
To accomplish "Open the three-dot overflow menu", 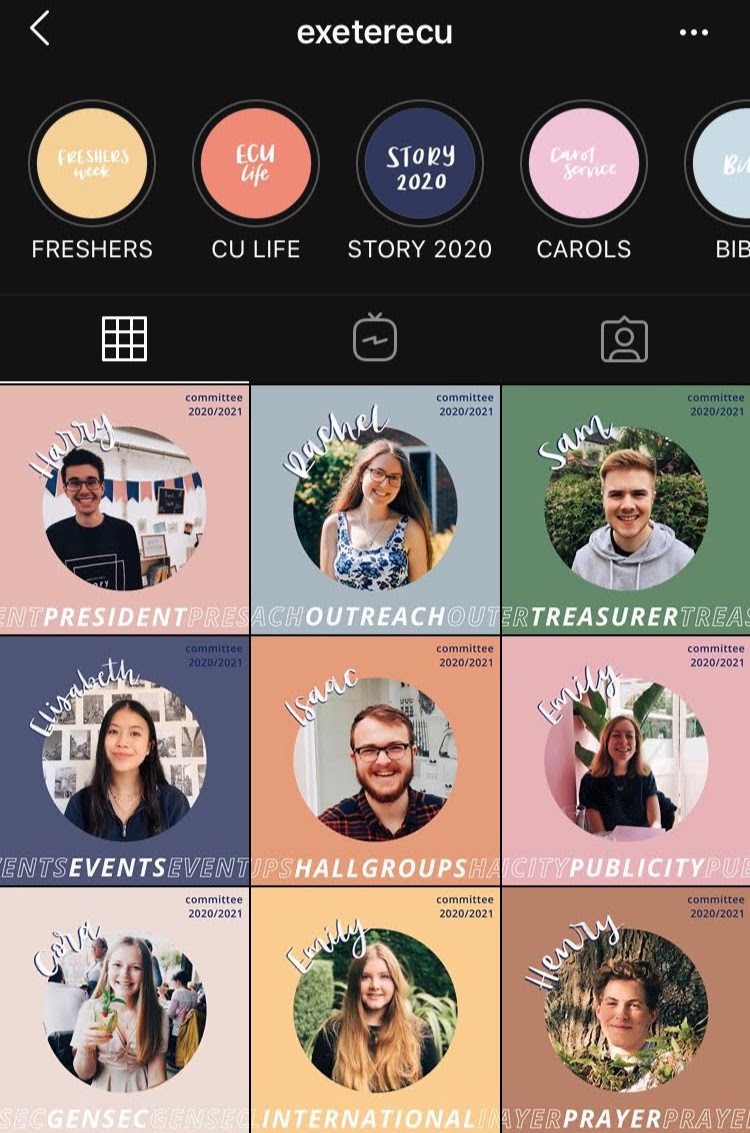I will 693,32.
